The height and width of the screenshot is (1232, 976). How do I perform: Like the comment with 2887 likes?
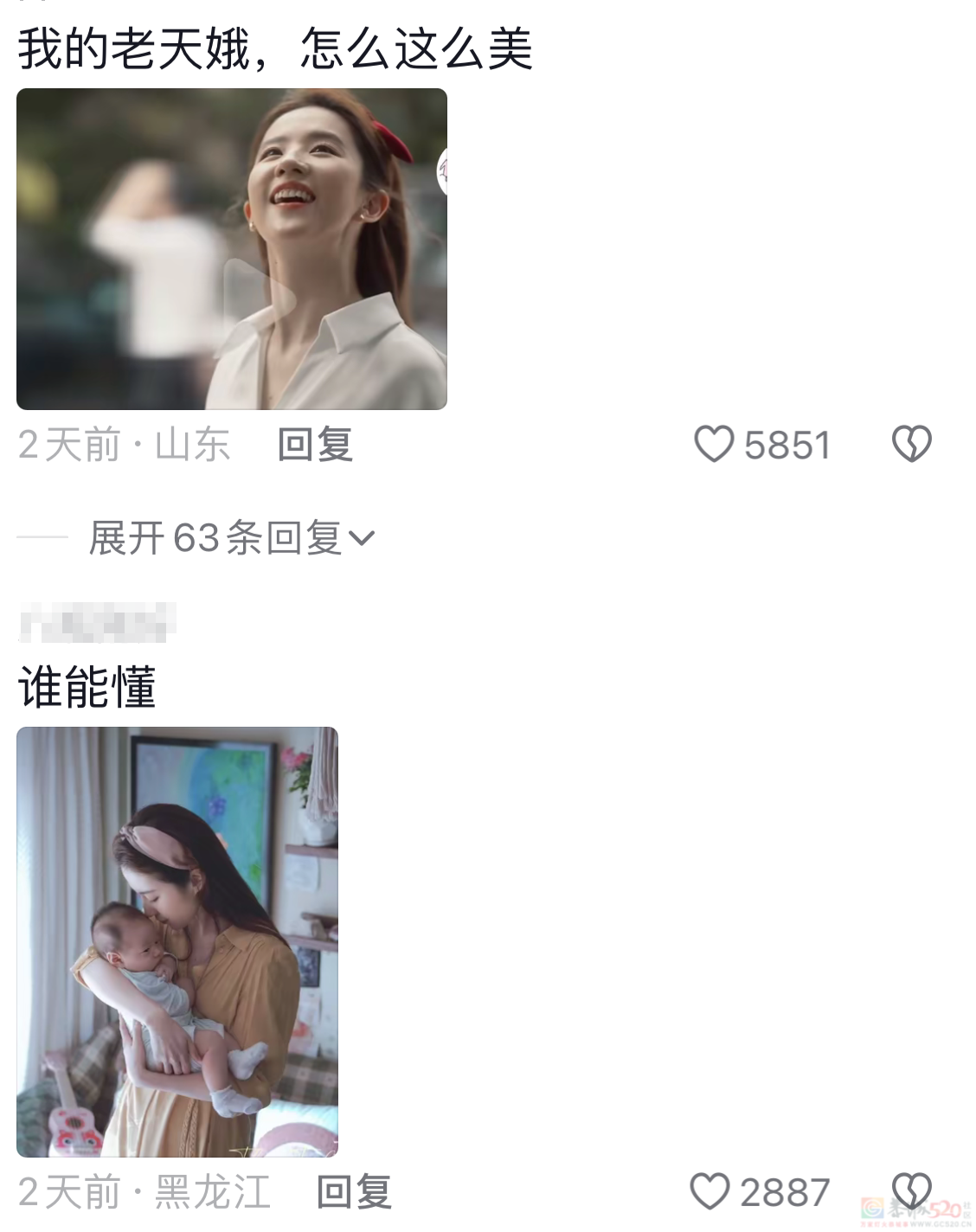(710, 1192)
